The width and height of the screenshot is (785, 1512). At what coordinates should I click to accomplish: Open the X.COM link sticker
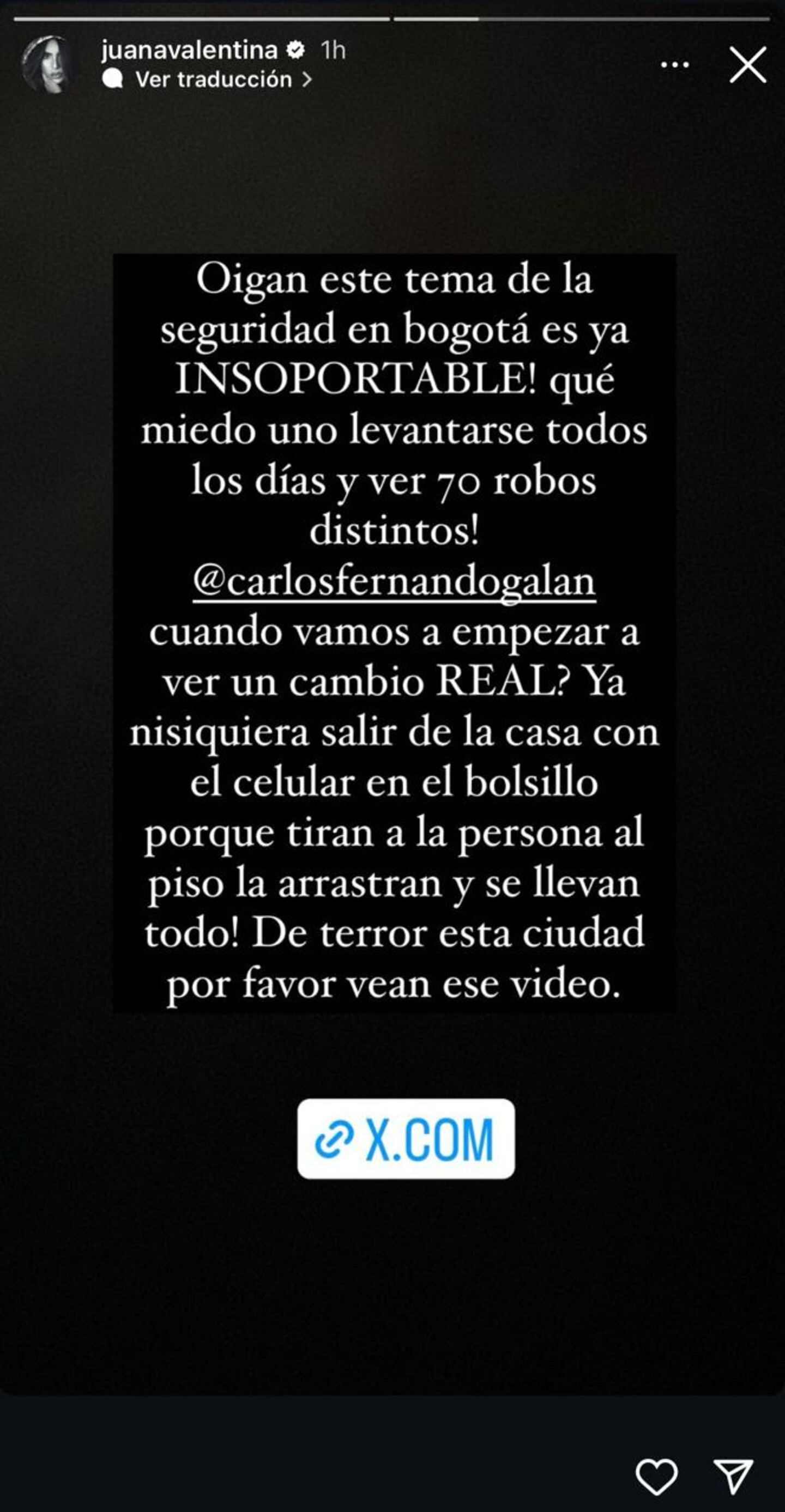[x=406, y=1139]
